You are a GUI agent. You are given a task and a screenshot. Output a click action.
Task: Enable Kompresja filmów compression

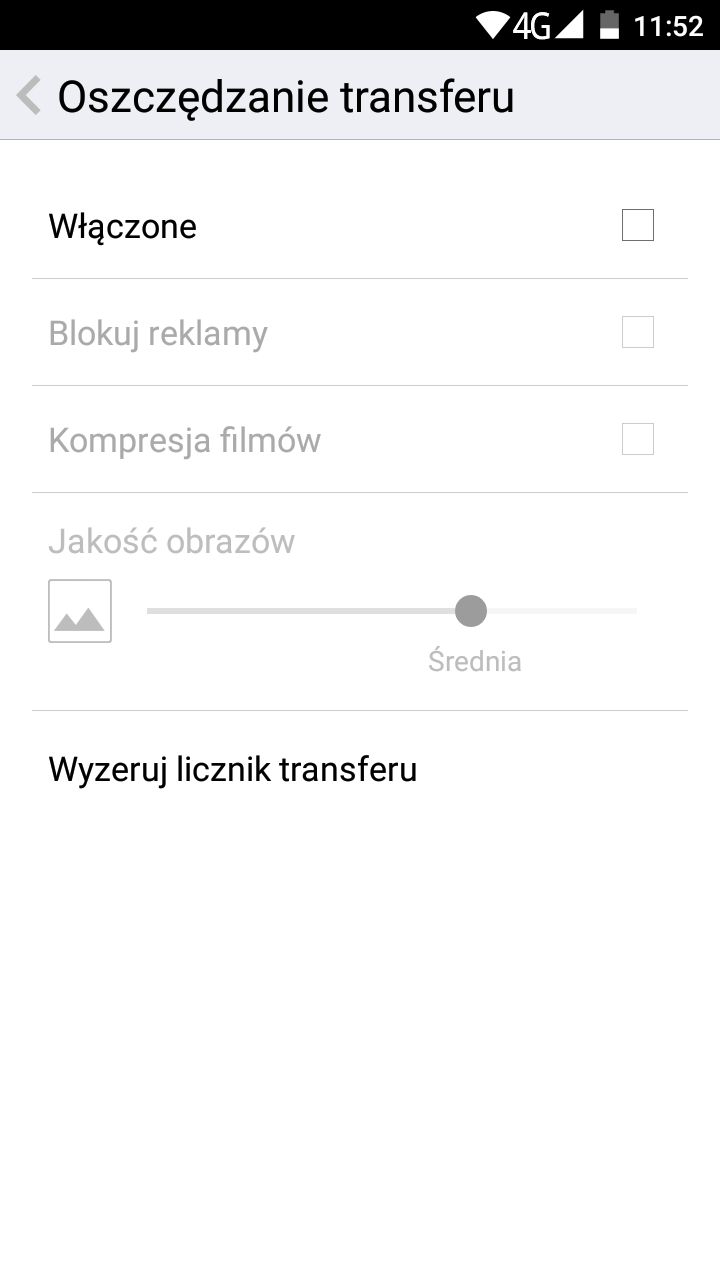pyautogui.click(x=637, y=438)
